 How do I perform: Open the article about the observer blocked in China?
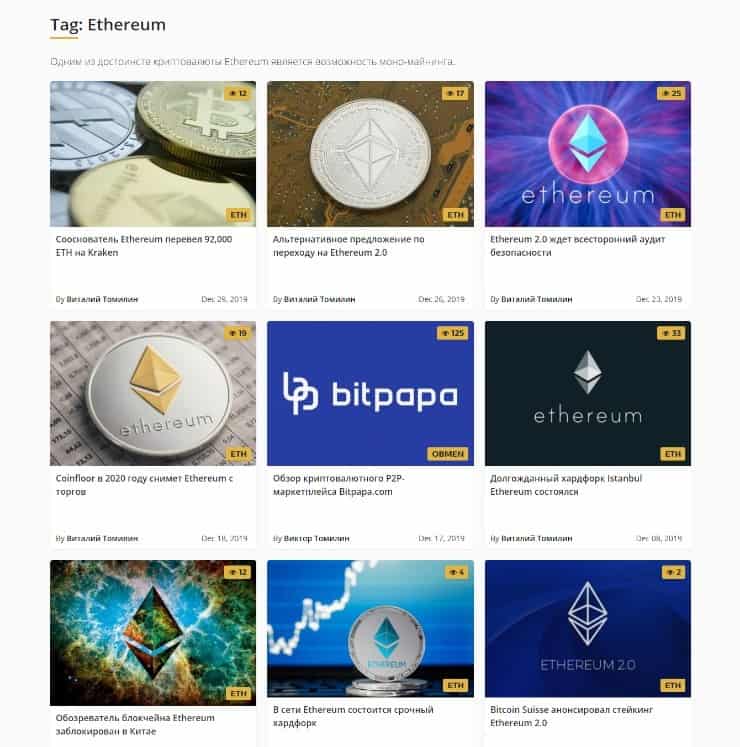tap(135, 724)
